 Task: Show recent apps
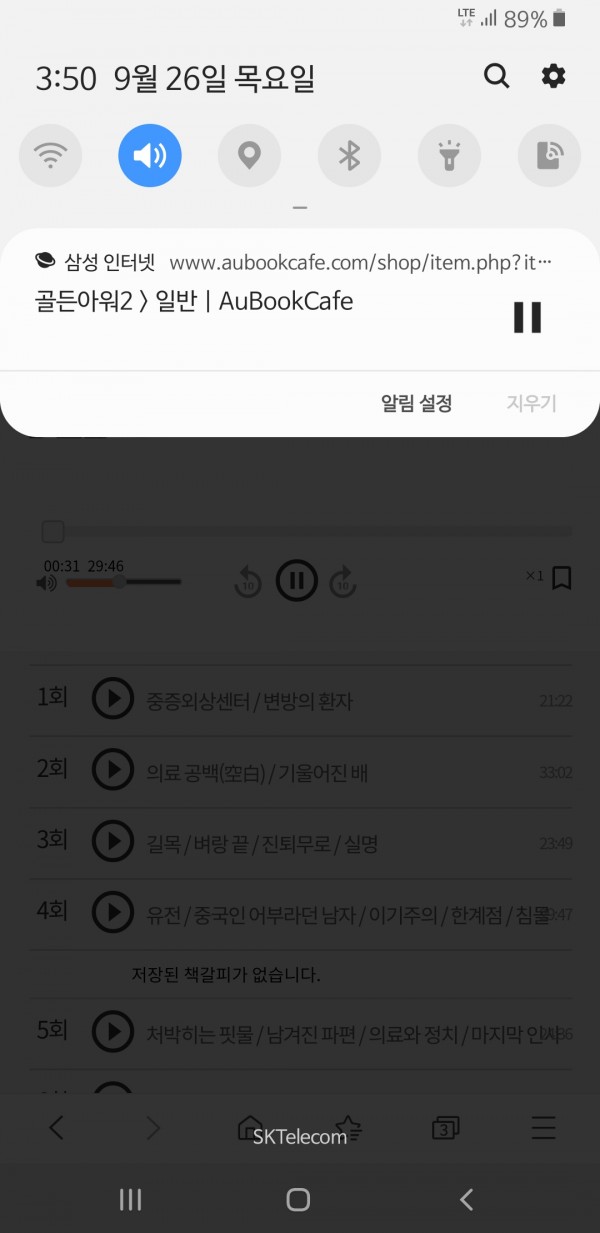coord(130,1199)
